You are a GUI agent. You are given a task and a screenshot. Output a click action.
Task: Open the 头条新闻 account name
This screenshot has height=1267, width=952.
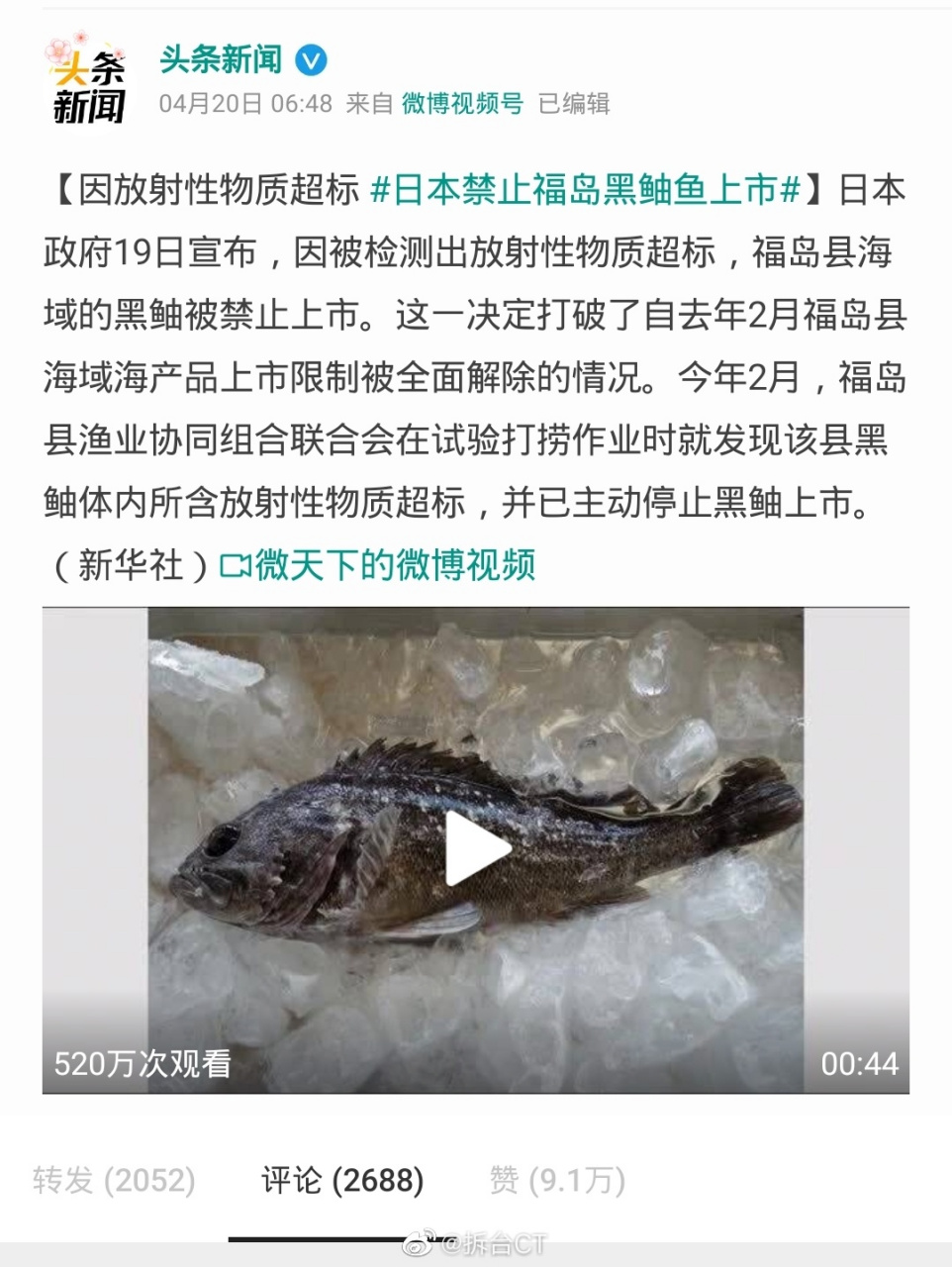[x=220, y=59]
